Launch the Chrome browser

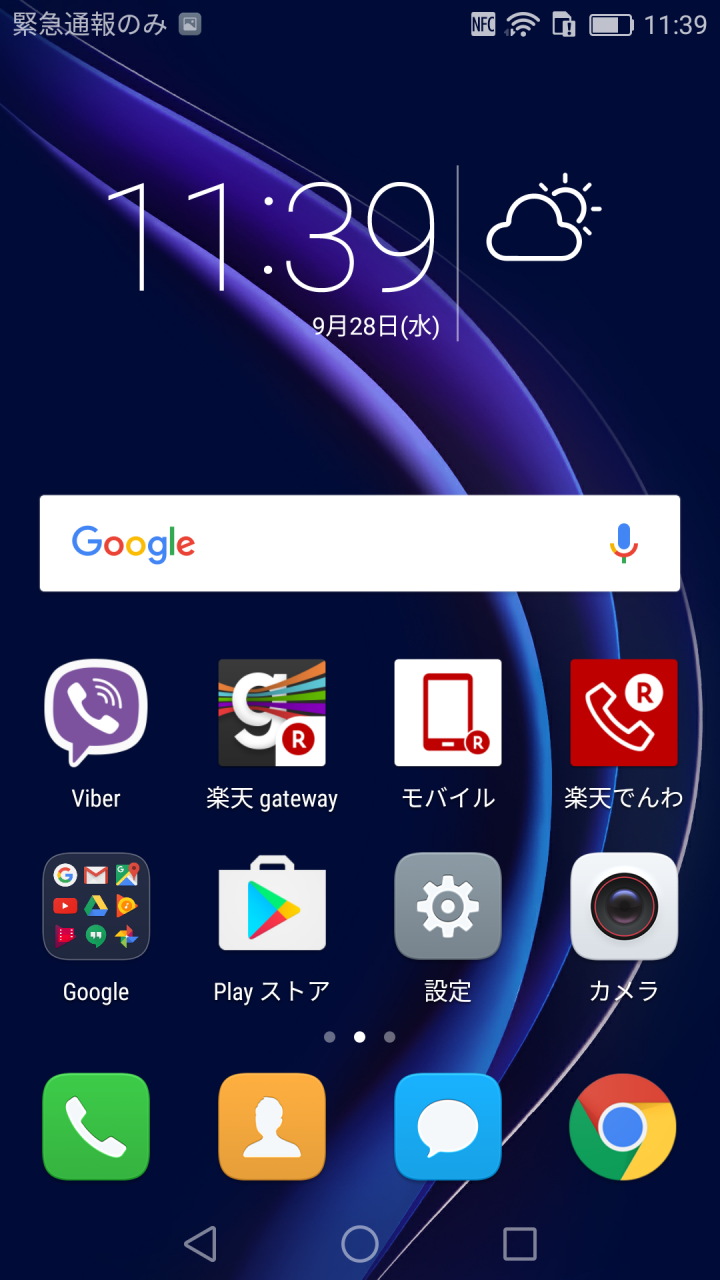click(x=624, y=1127)
